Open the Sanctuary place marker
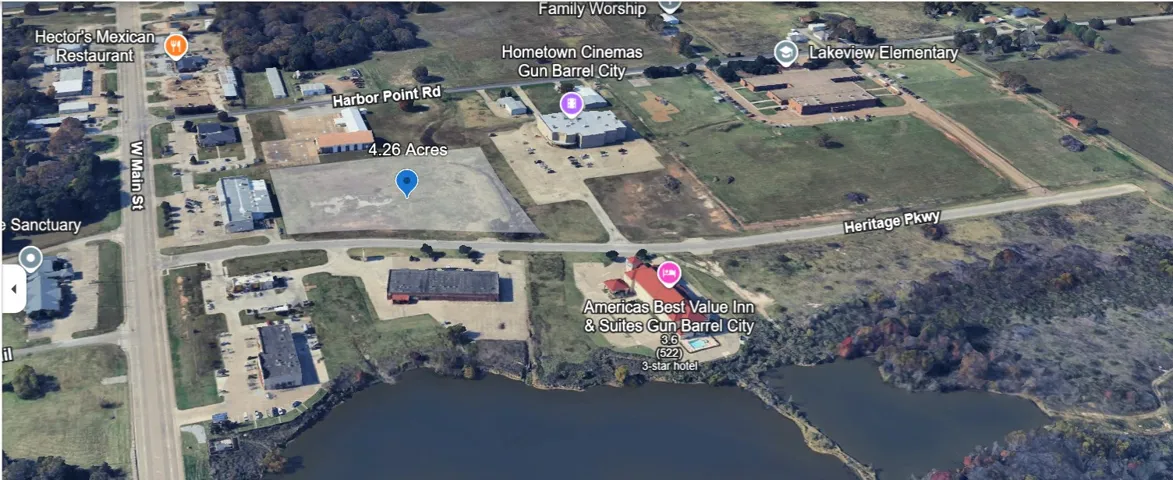Viewport: 1173px width, 480px height. pyautogui.click(x=31, y=259)
